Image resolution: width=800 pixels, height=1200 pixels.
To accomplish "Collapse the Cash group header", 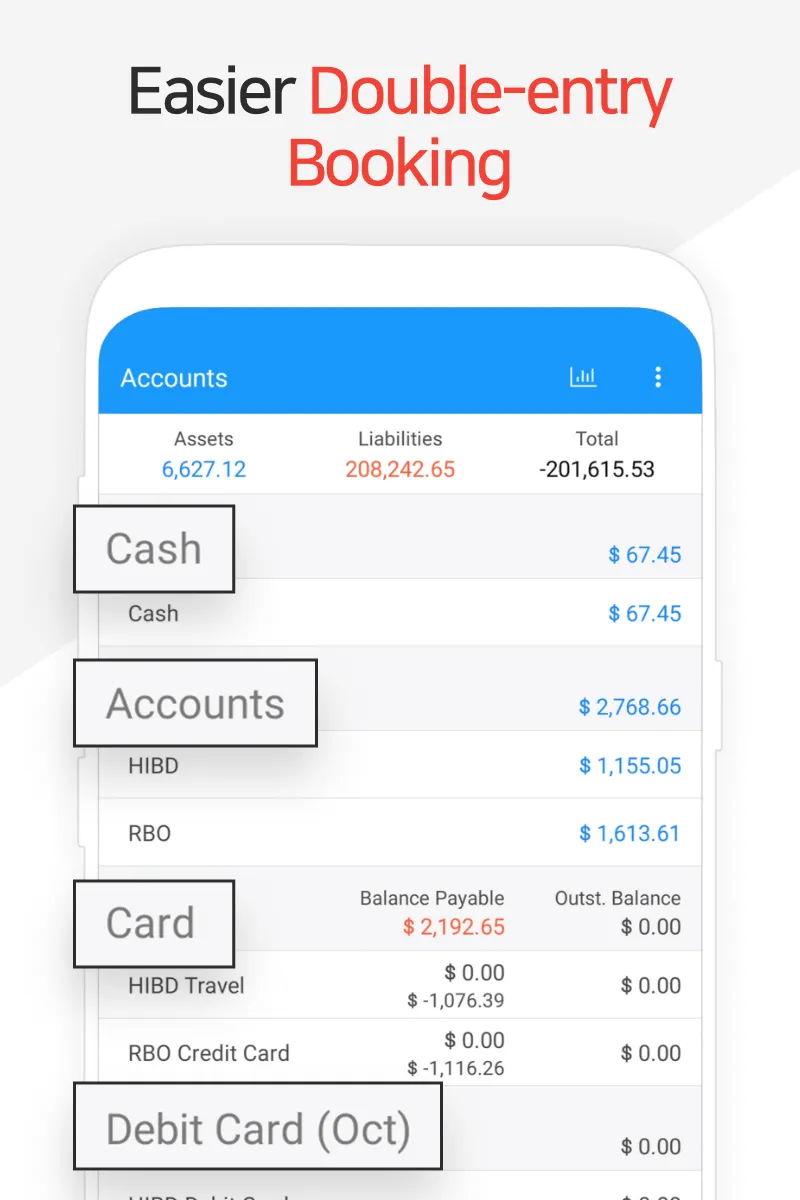I will 152,549.
